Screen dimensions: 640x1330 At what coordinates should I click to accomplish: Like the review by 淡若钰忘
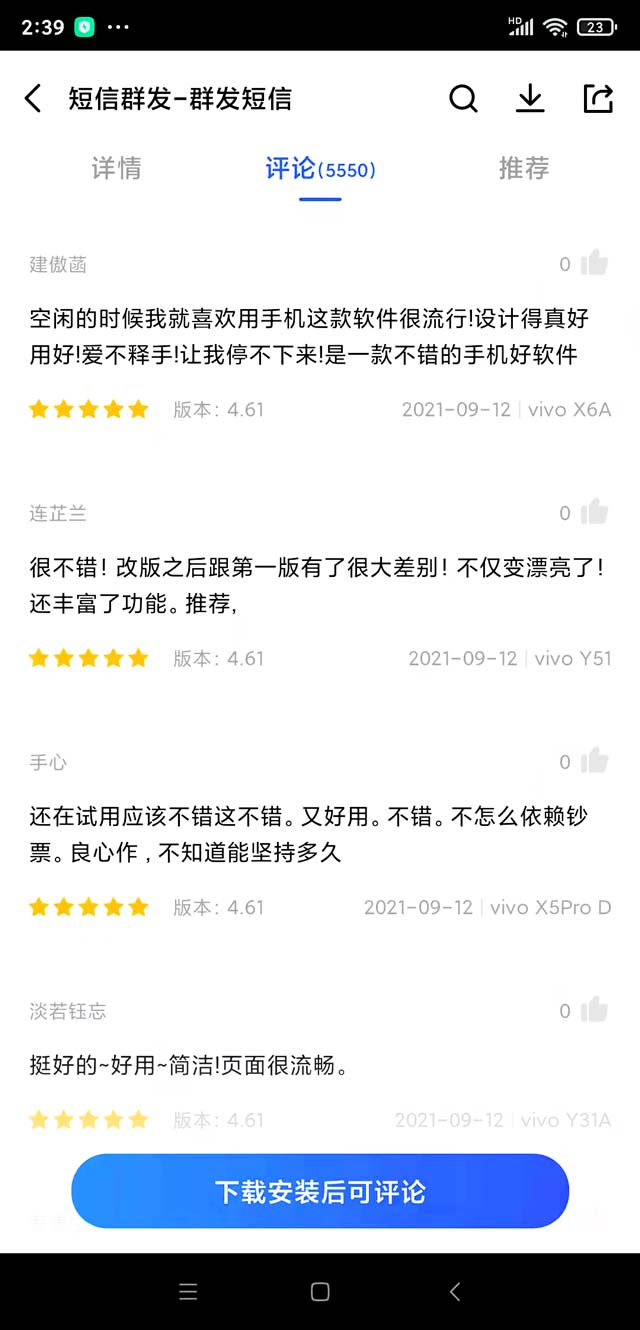tap(594, 1010)
